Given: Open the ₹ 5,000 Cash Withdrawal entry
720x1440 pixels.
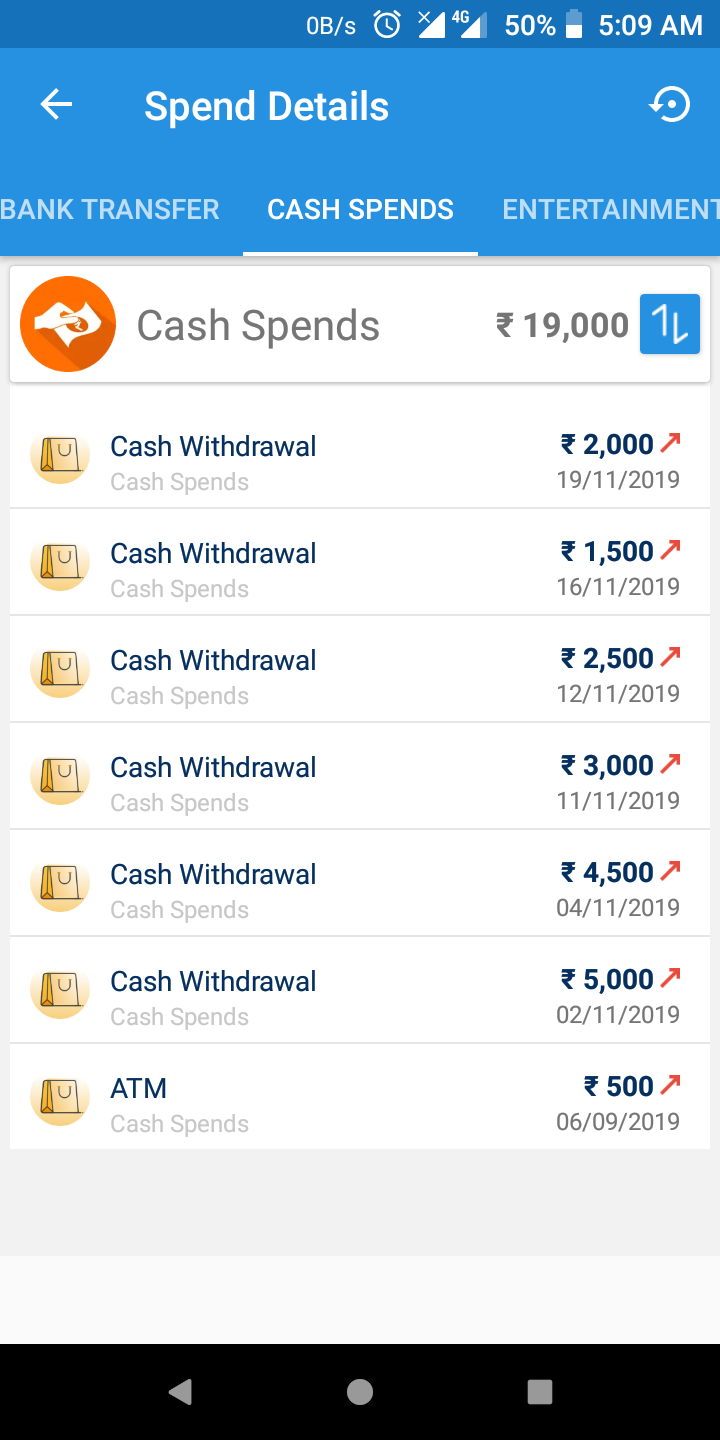Looking at the screenshot, I should click(x=360, y=990).
